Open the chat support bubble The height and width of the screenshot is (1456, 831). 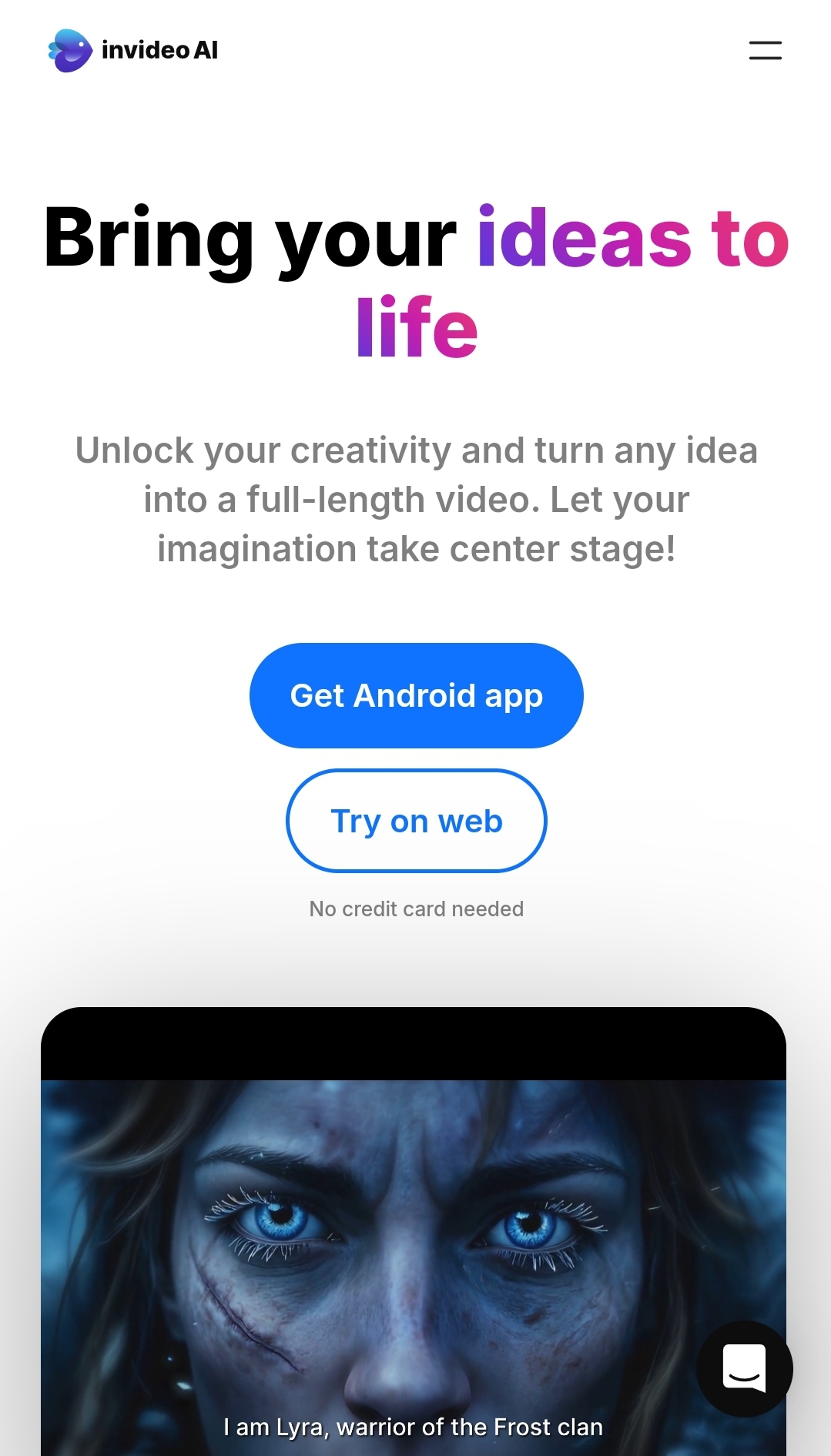click(744, 1368)
